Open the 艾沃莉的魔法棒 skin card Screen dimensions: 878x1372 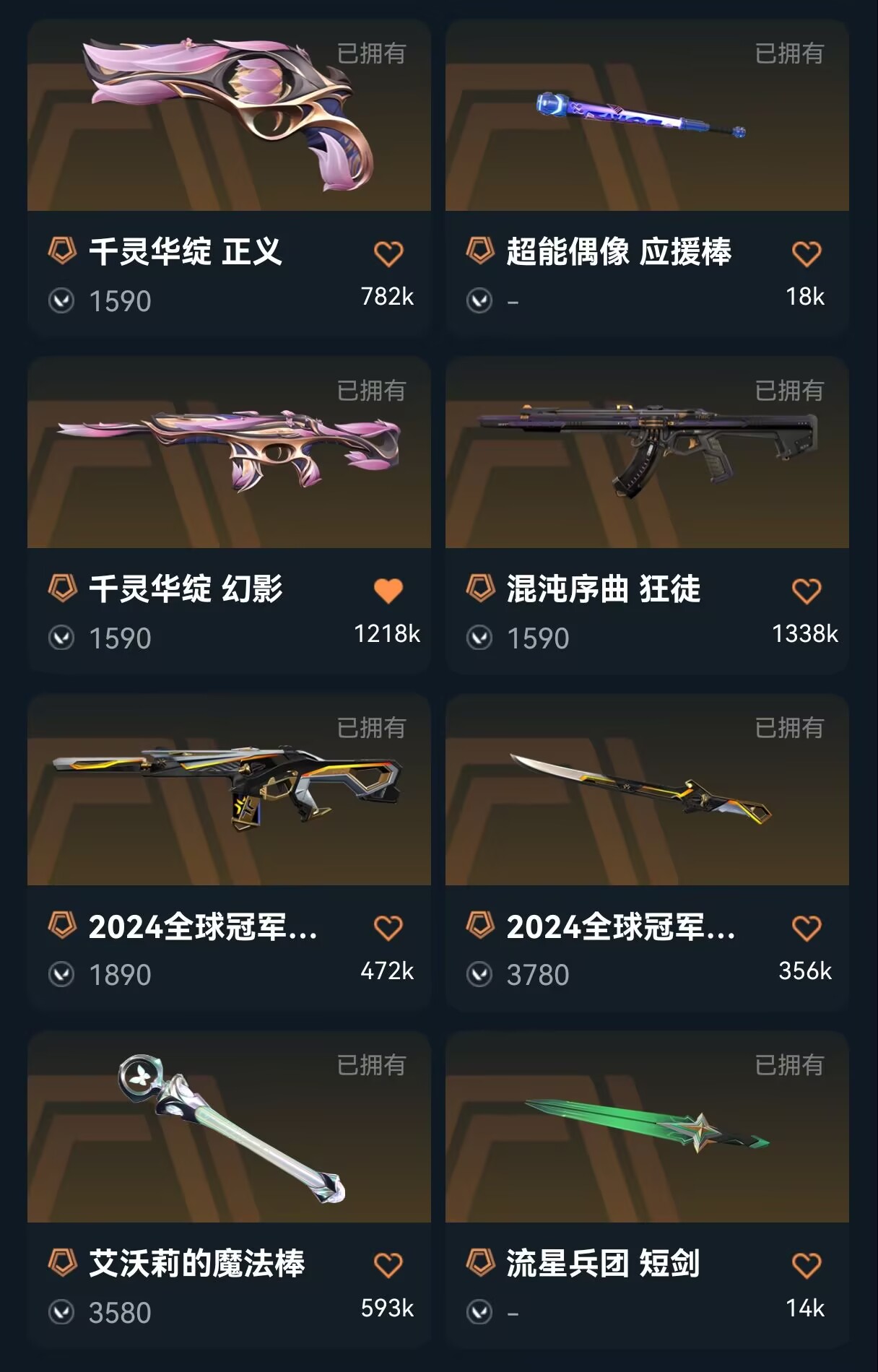(x=229, y=1127)
